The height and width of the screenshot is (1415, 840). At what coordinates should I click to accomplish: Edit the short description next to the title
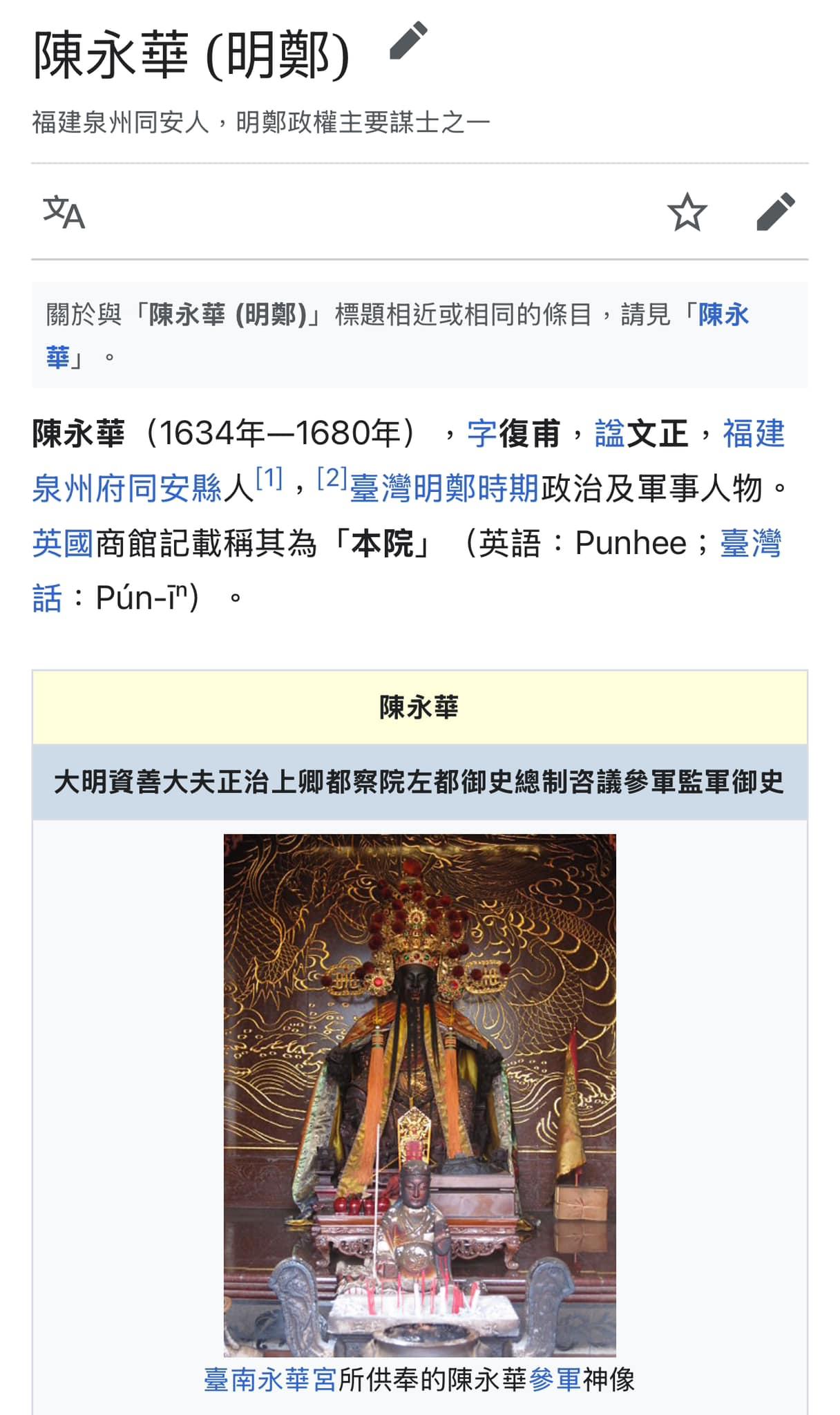tap(408, 41)
